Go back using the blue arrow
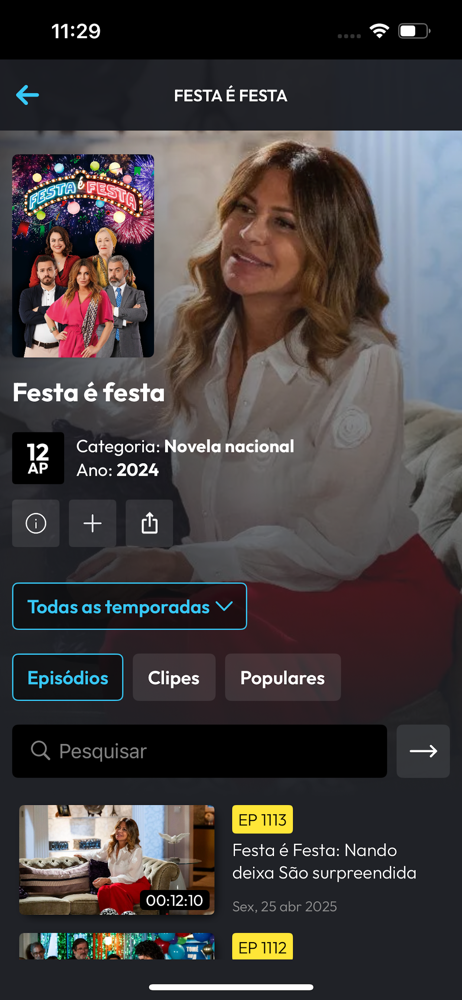The image size is (462, 1000). tap(27, 96)
